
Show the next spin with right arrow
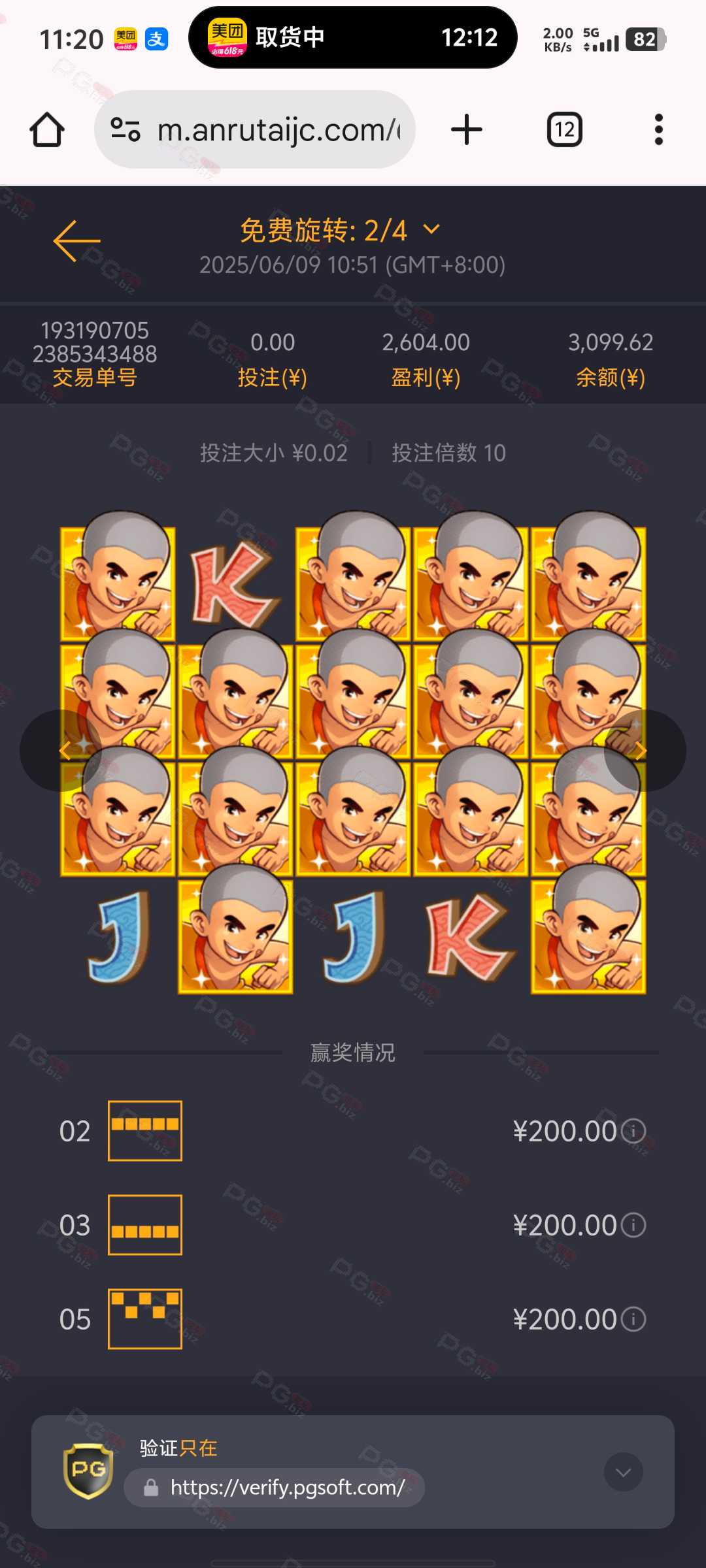pyautogui.click(x=645, y=751)
